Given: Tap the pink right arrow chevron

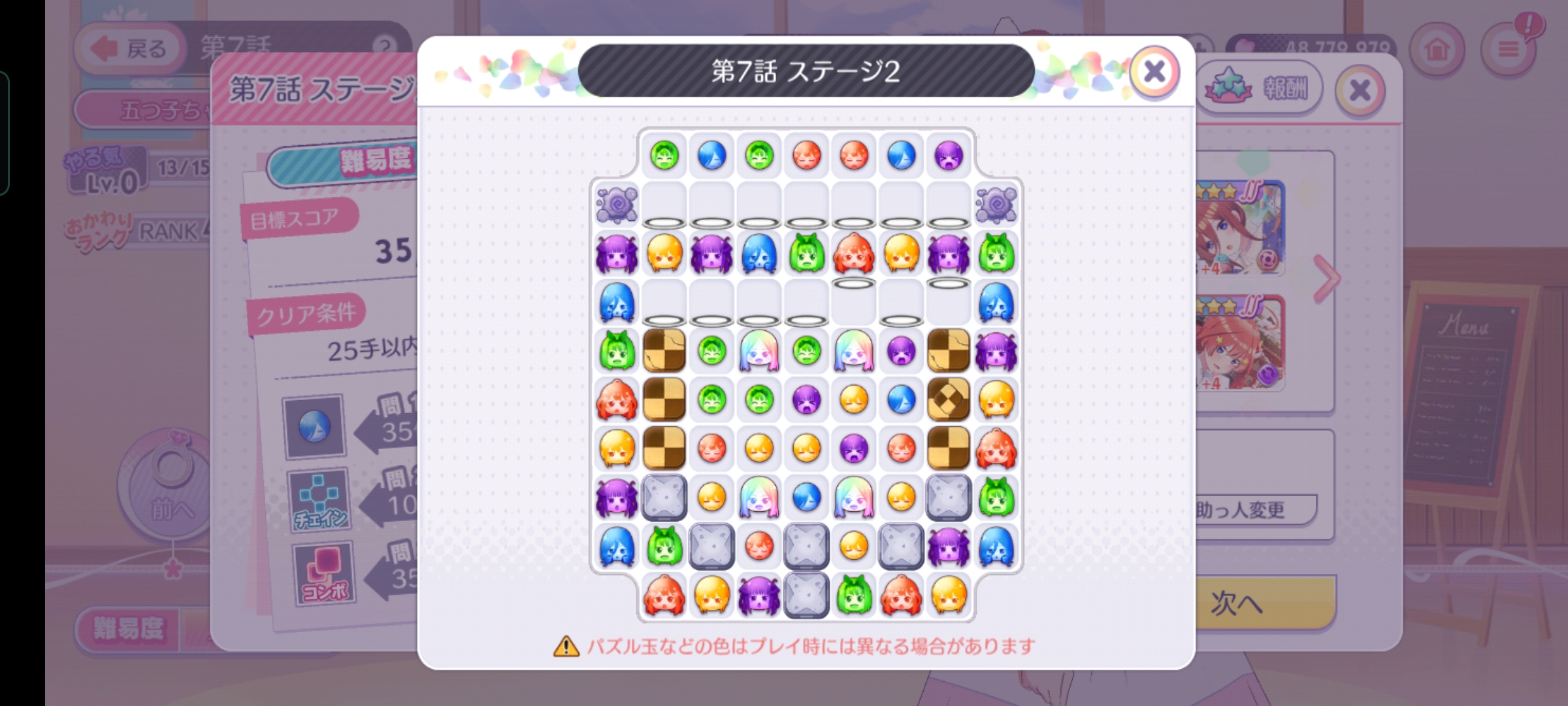Looking at the screenshot, I should tap(1327, 279).
